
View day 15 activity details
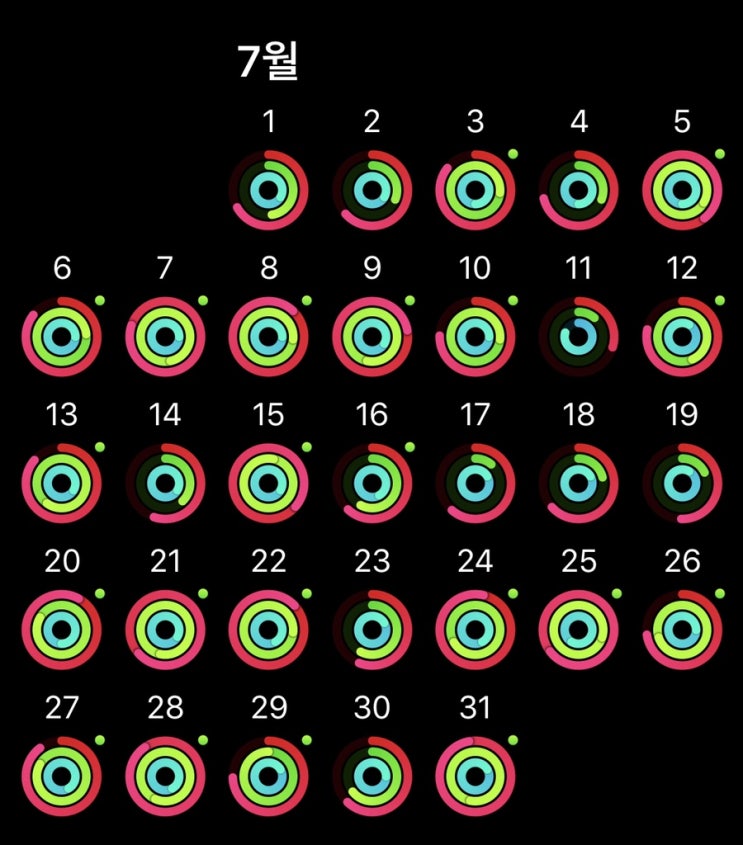(268, 483)
